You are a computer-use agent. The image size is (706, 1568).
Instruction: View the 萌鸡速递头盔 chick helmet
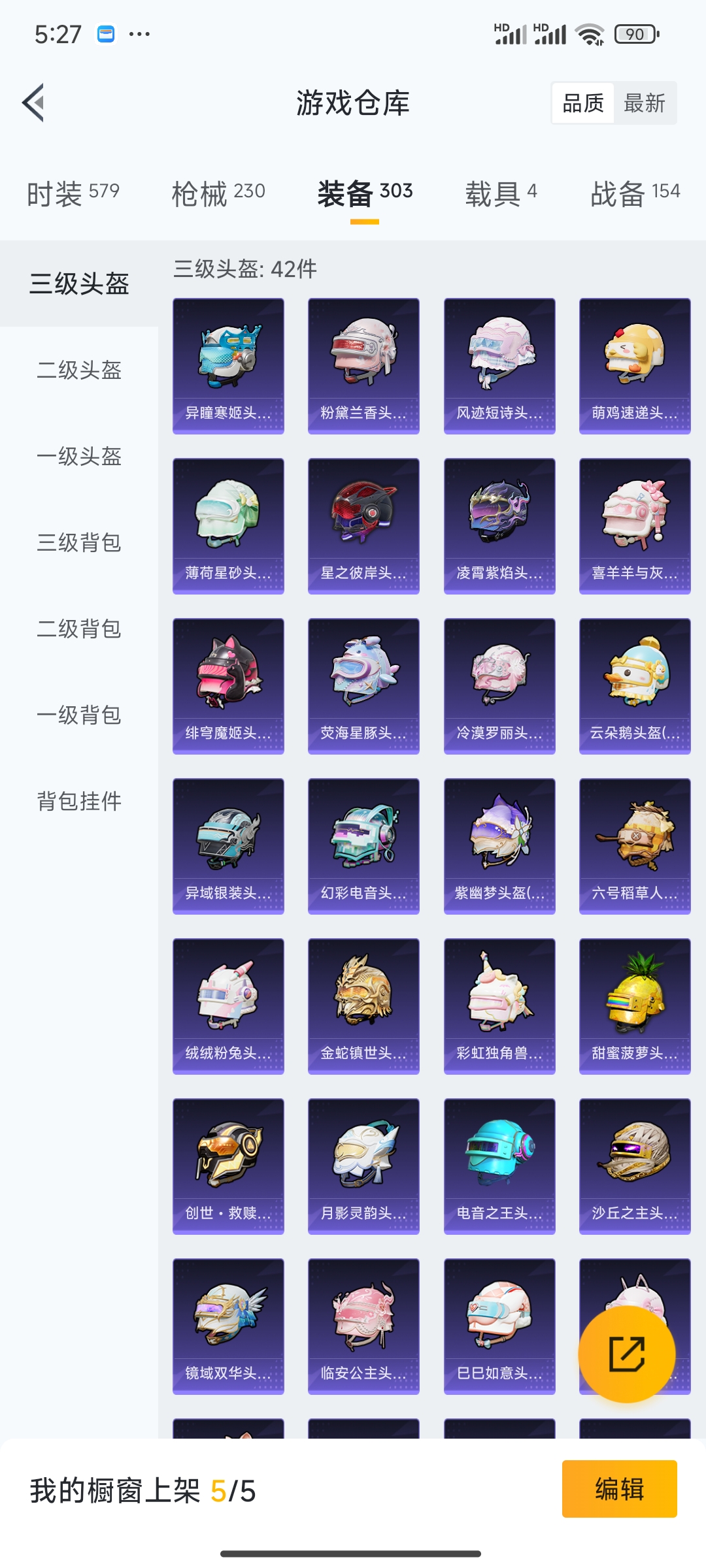coord(635,365)
